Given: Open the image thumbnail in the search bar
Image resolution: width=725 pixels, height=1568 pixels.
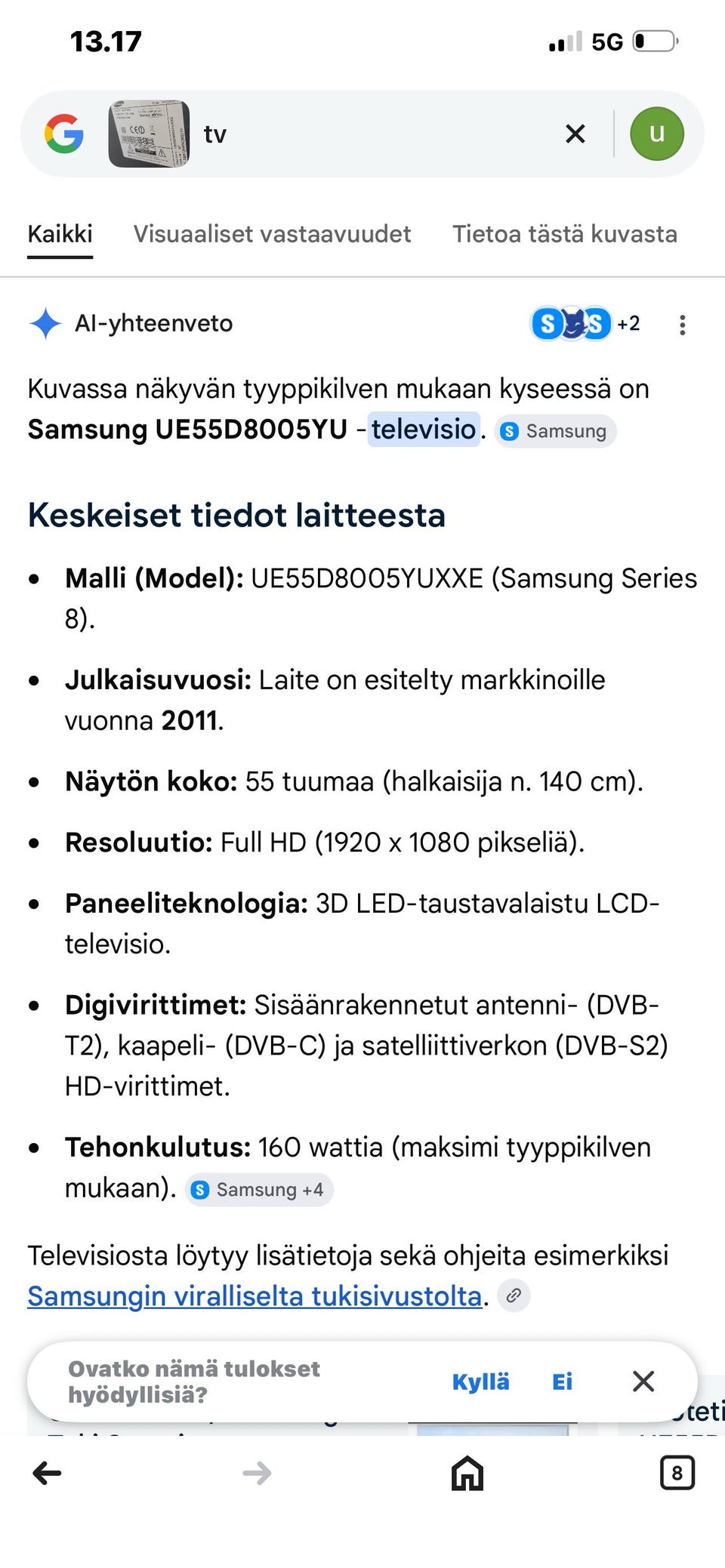Looking at the screenshot, I should tap(149, 134).
